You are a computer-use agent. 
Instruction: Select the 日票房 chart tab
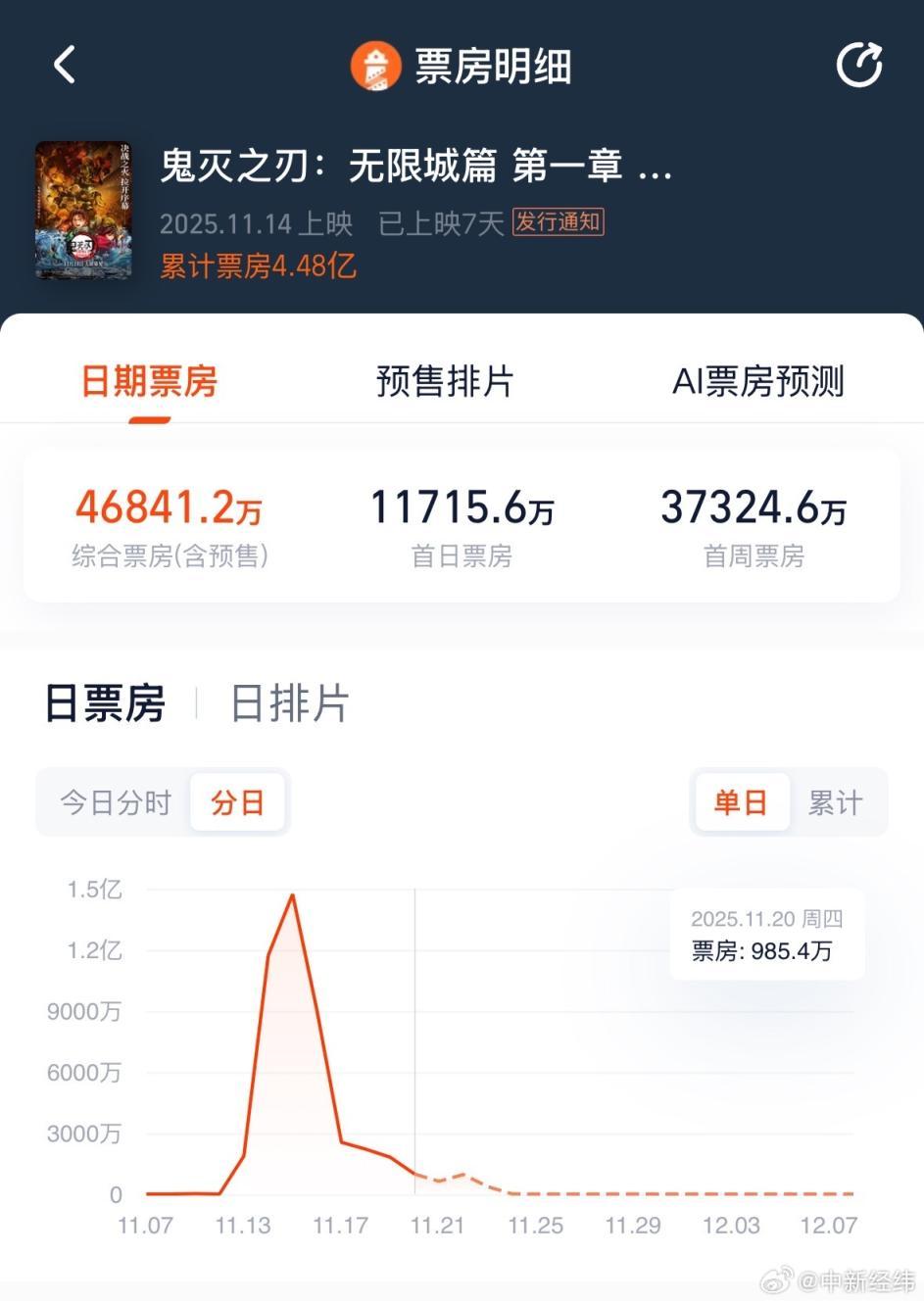coord(105,703)
